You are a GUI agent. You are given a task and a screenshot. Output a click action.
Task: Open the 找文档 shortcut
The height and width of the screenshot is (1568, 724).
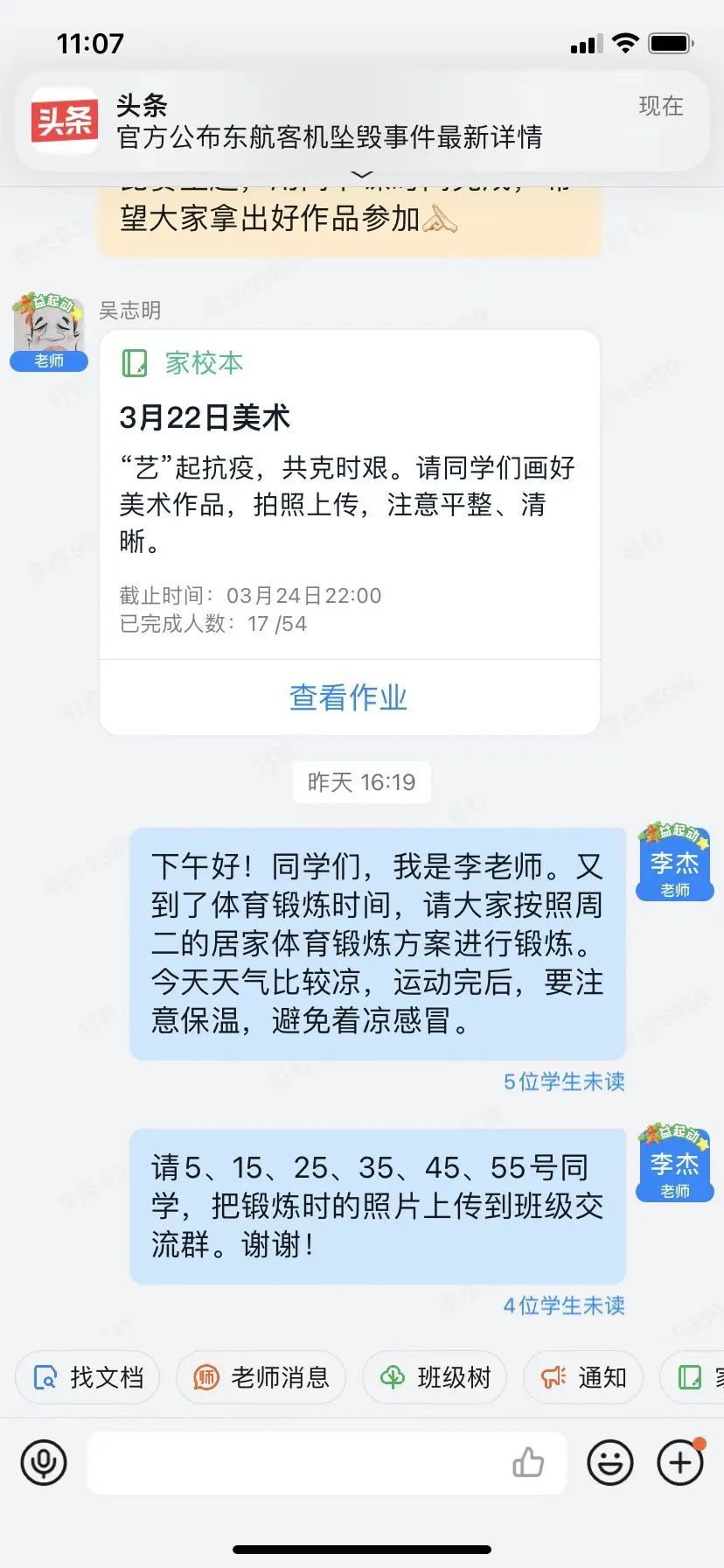click(88, 1378)
